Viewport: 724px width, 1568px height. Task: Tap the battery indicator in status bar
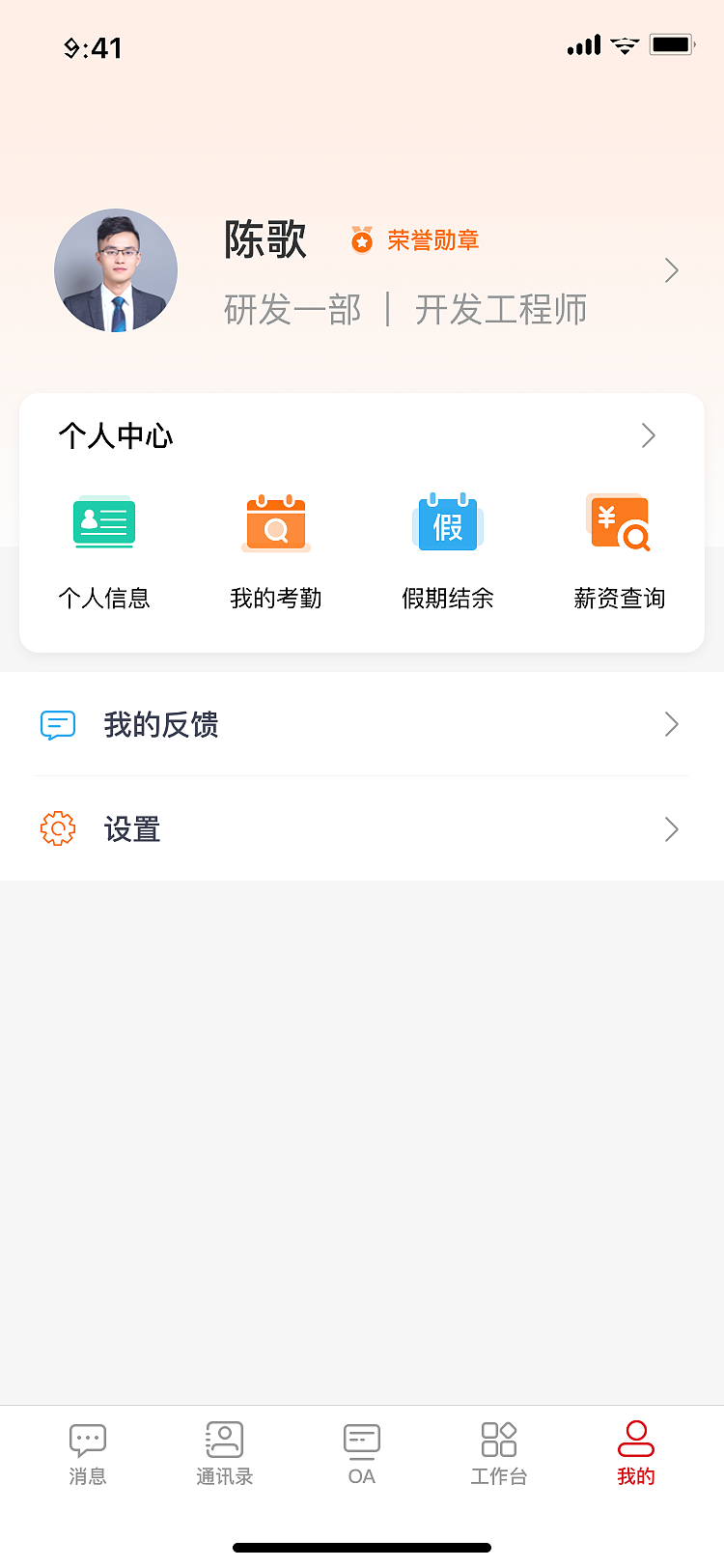670,43
